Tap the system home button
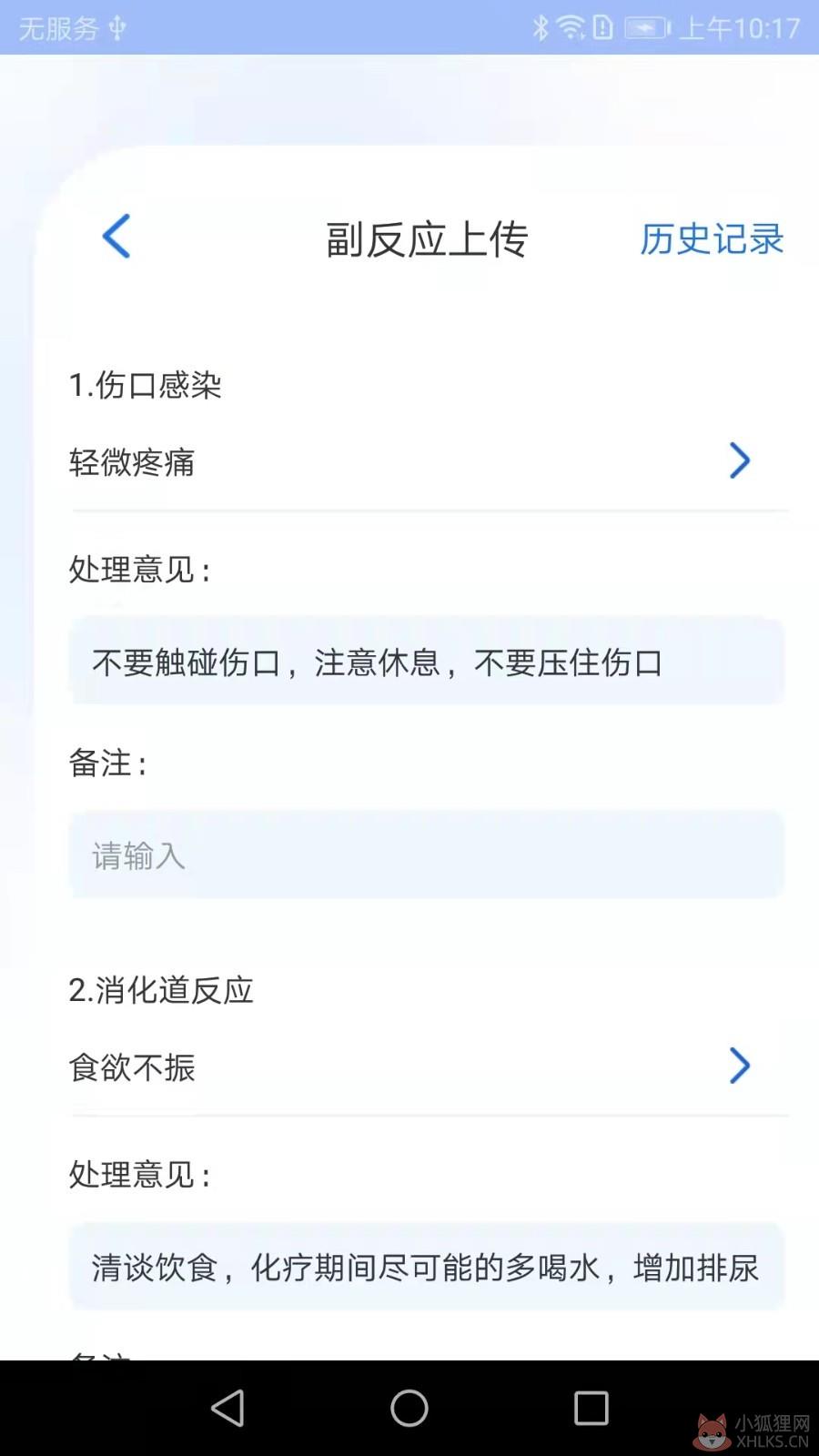Screen dimensions: 819x1456 [x=409, y=1408]
